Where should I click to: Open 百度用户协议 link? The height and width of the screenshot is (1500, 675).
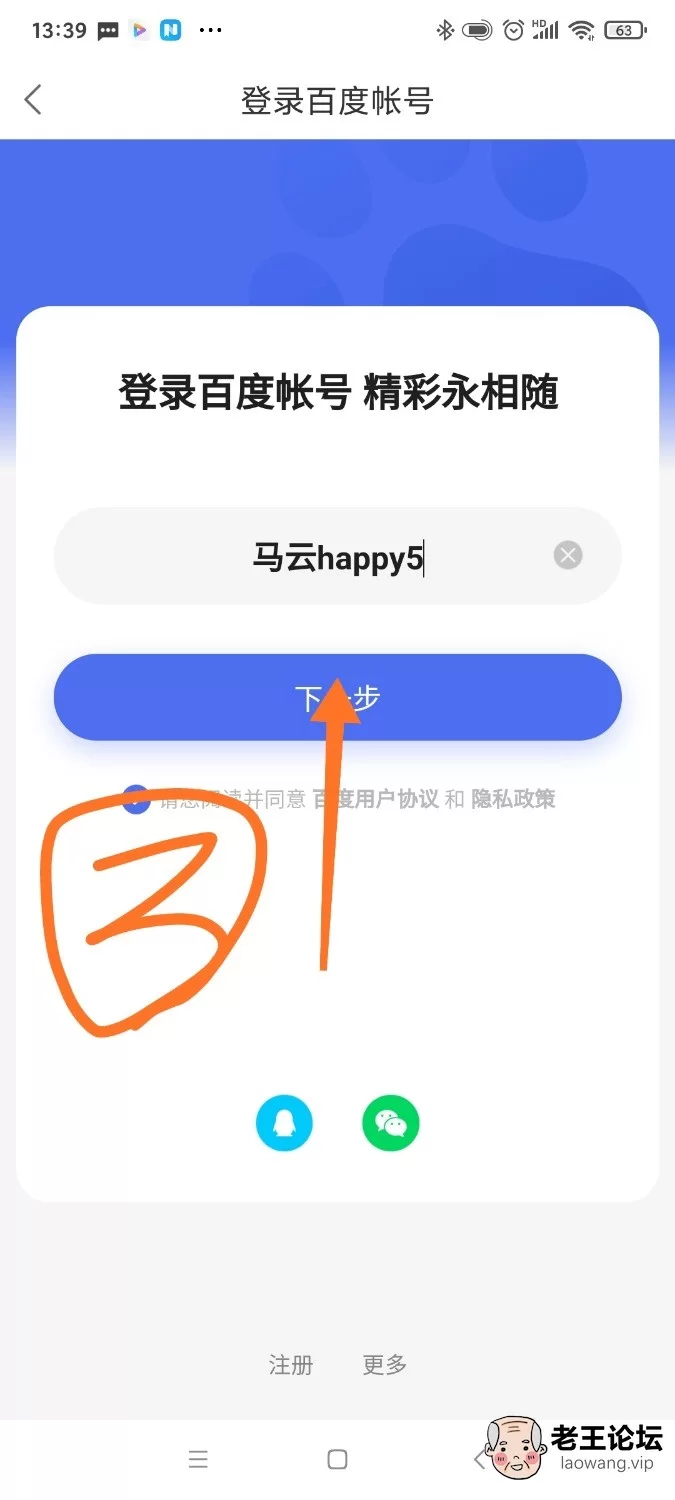(x=375, y=799)
